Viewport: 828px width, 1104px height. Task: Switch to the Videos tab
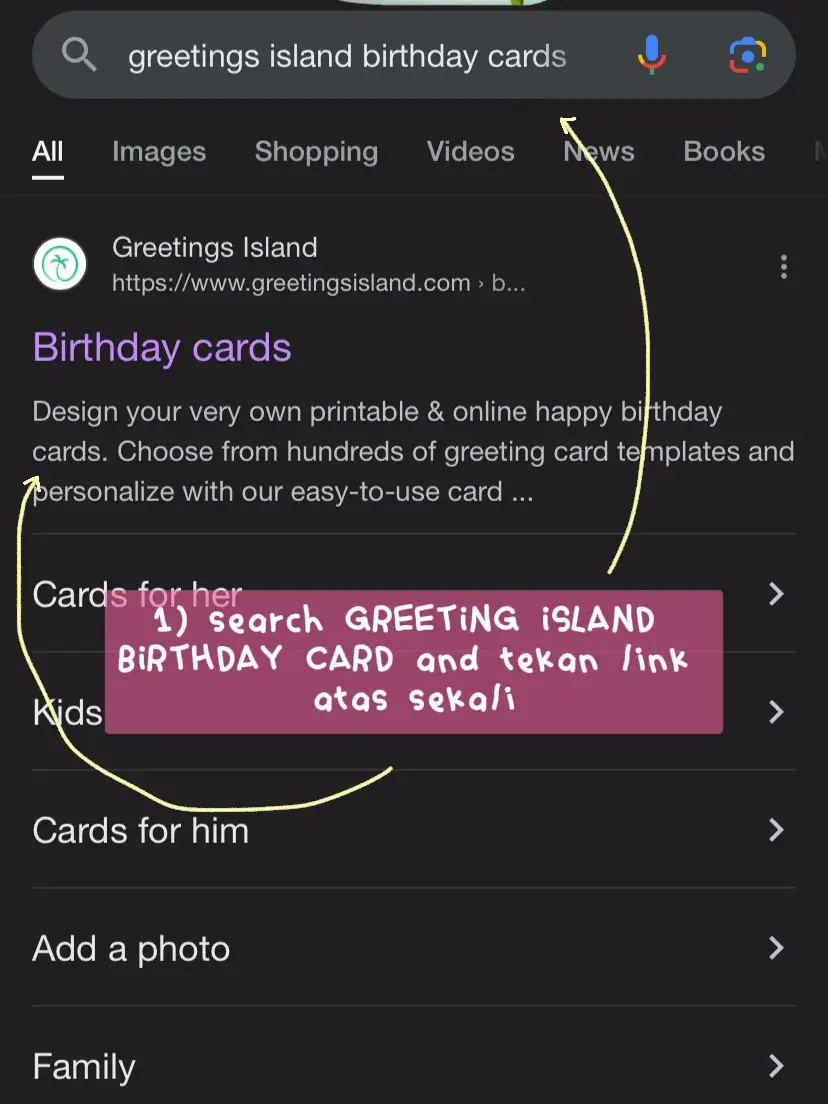[x=470, y=152]
